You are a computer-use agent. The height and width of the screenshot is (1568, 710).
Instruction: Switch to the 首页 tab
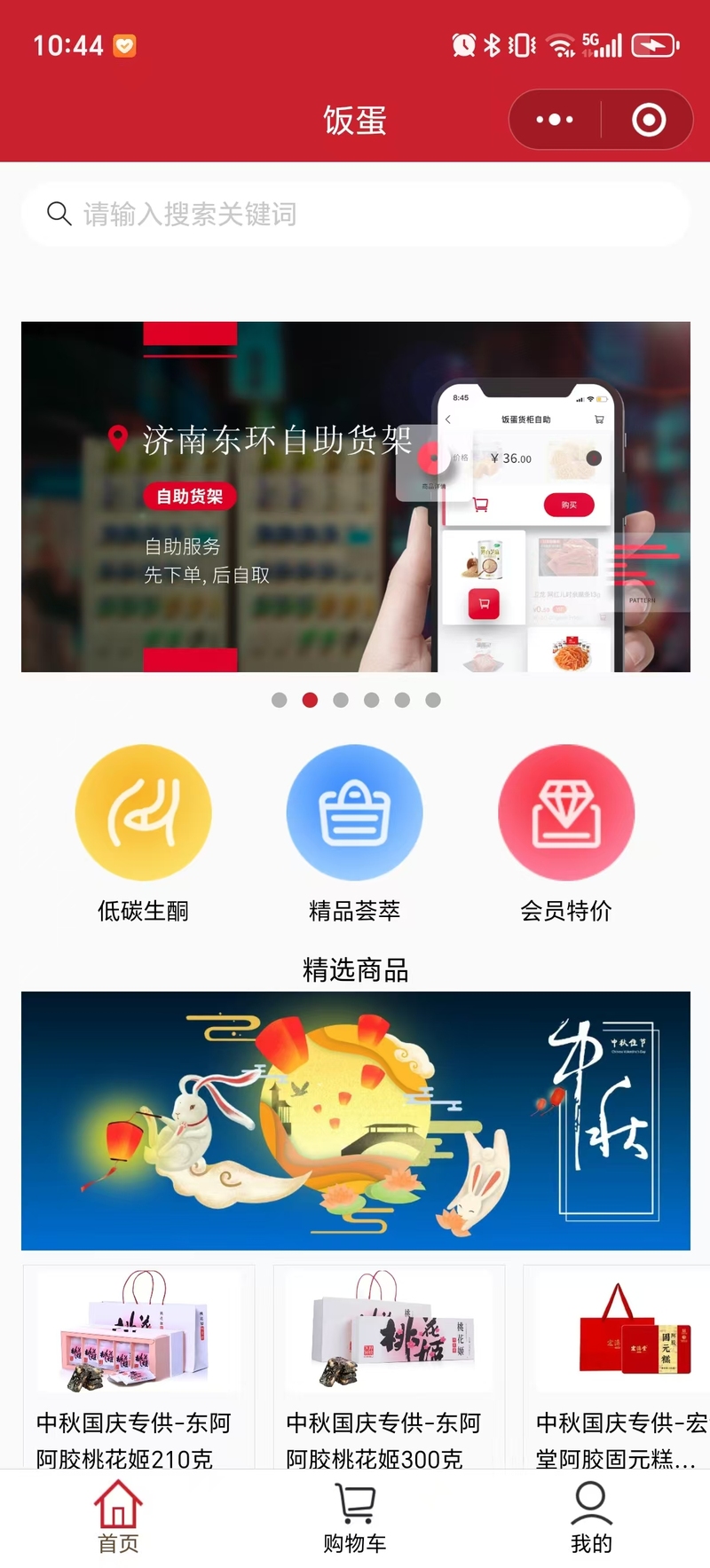tap(118, 1518)
